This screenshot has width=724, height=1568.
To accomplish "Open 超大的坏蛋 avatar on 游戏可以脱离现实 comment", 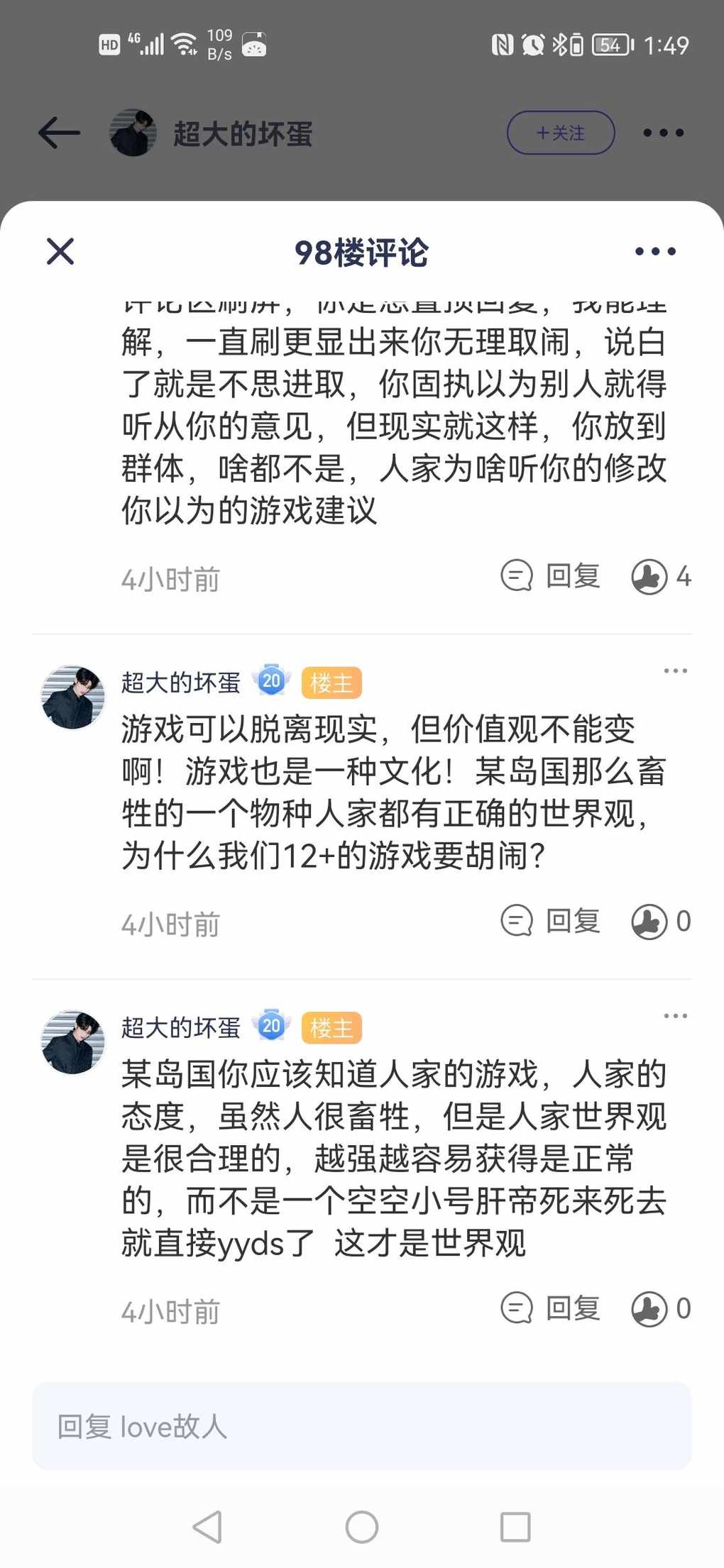I will [73, 697].
